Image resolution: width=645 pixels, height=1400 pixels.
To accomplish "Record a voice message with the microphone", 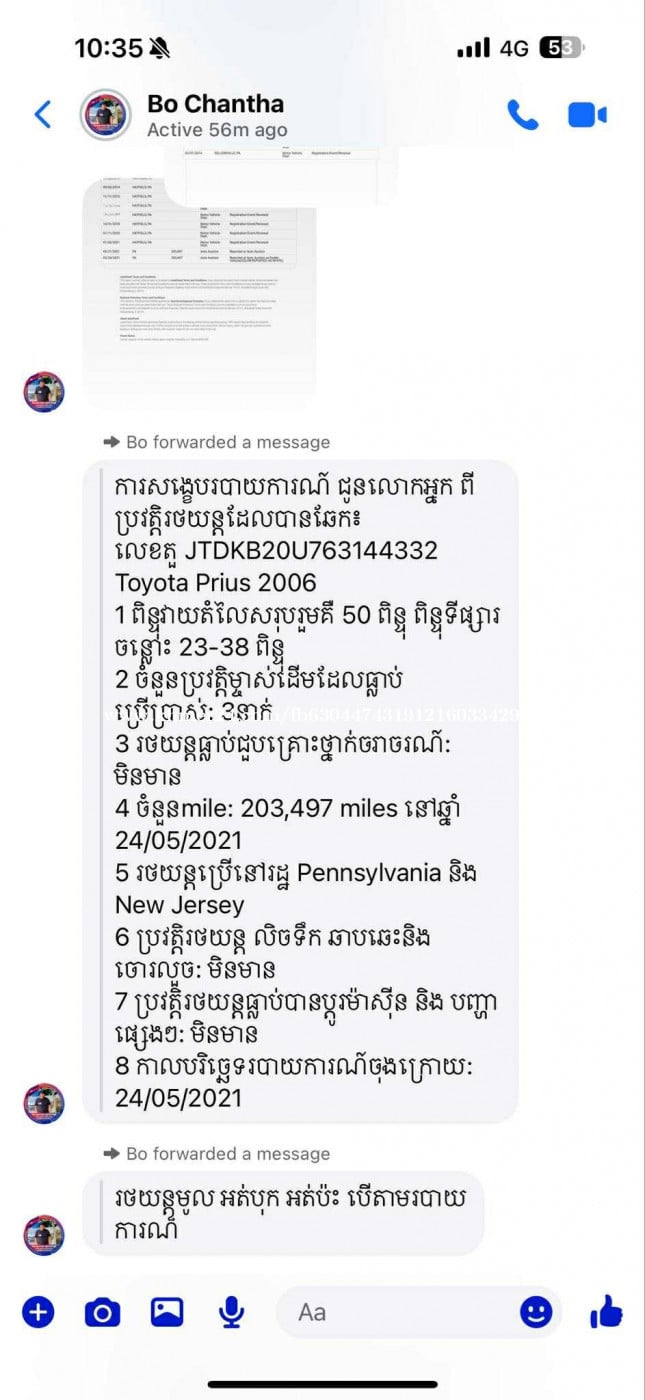I will click(232, 1311).
